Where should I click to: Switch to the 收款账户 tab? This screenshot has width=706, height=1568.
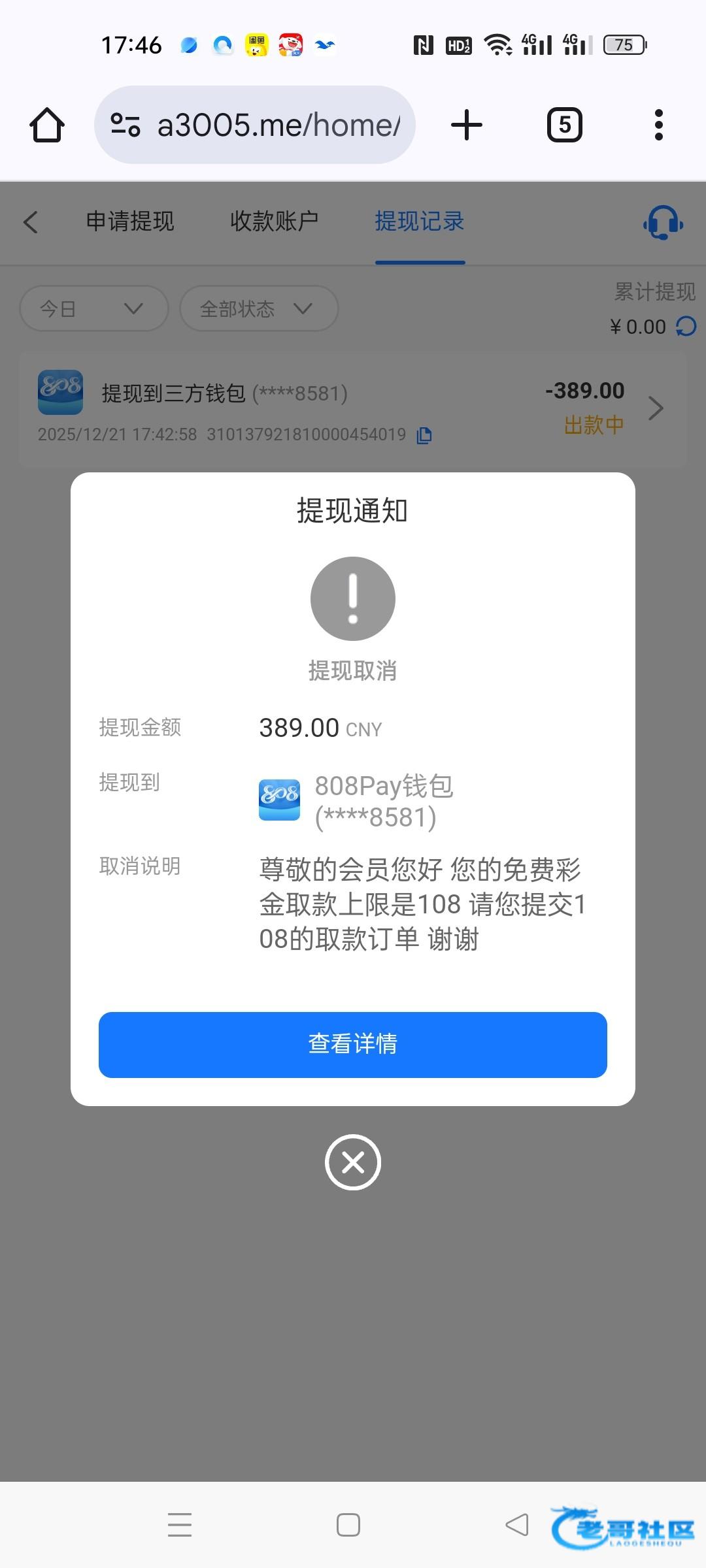tap(274, 222)
